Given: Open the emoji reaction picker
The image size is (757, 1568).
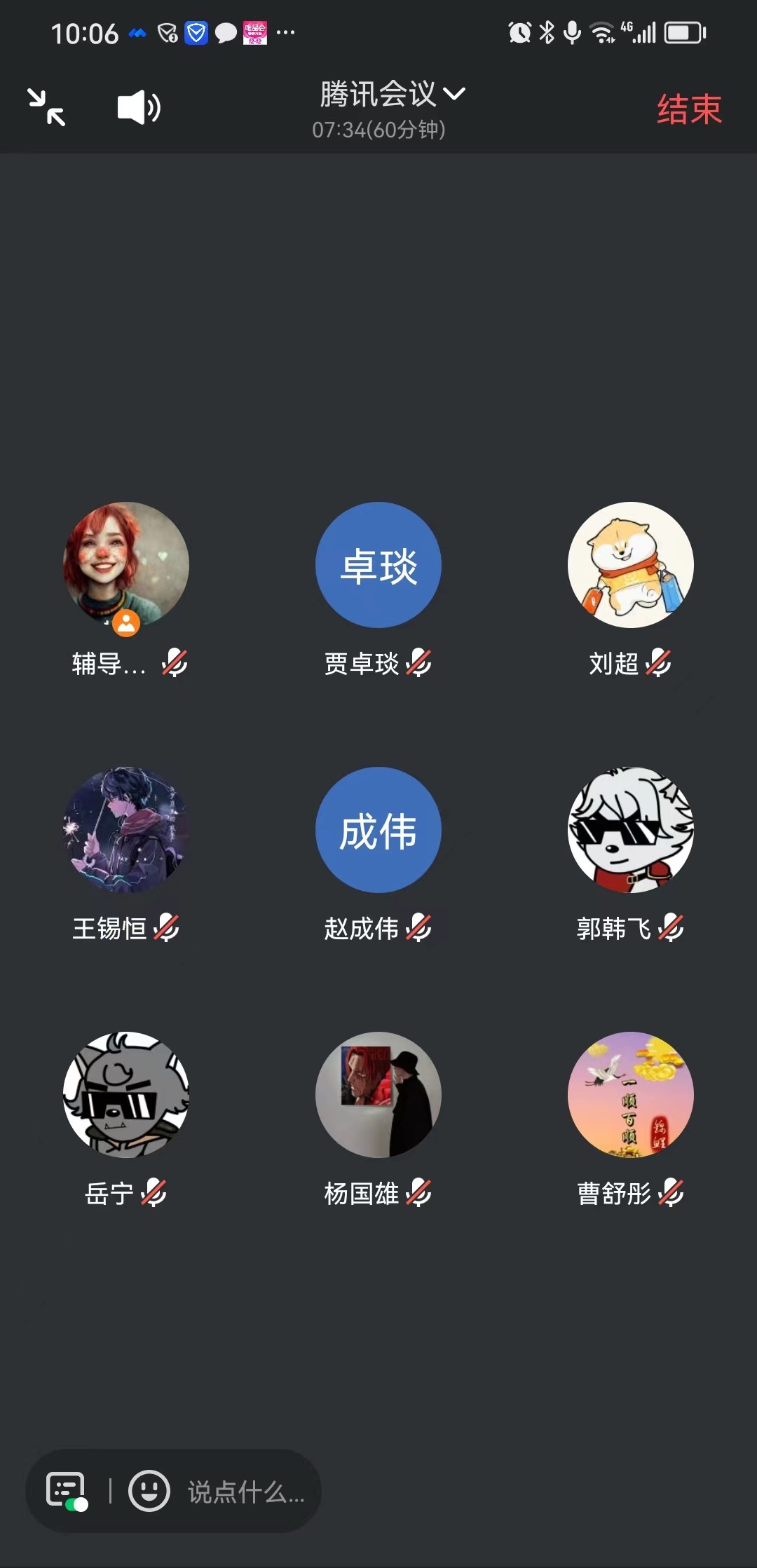Looking at the screenshot, I should [x=149, y=1490].
